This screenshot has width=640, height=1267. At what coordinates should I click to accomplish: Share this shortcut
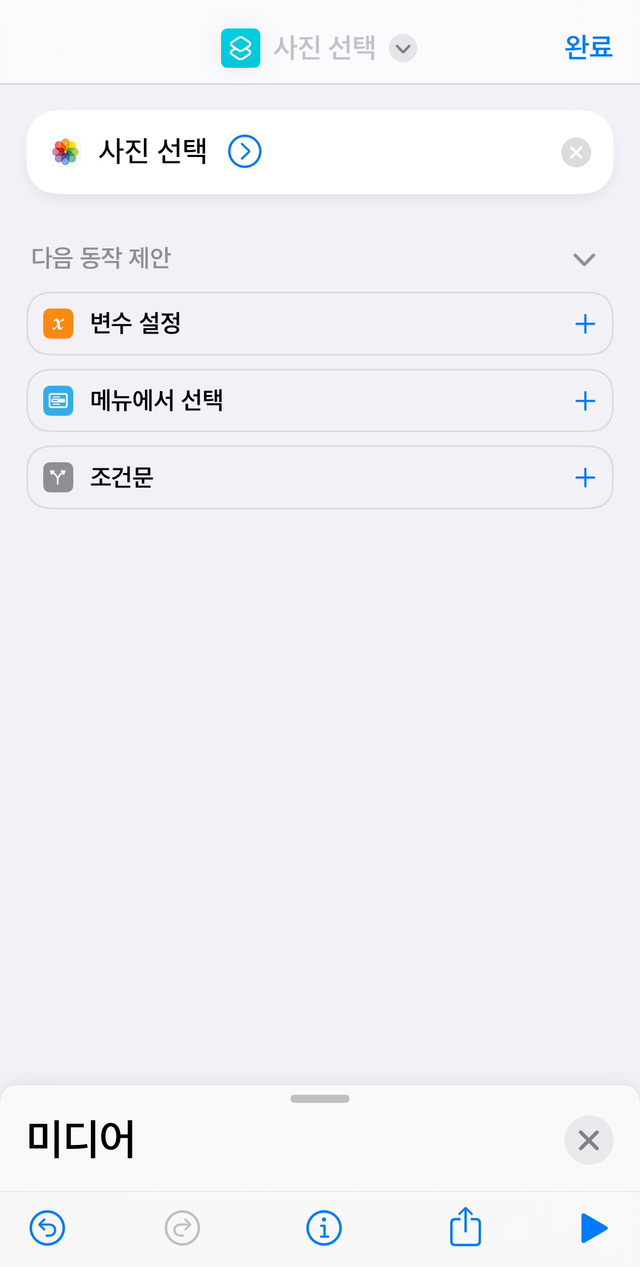pos(465,1226)
